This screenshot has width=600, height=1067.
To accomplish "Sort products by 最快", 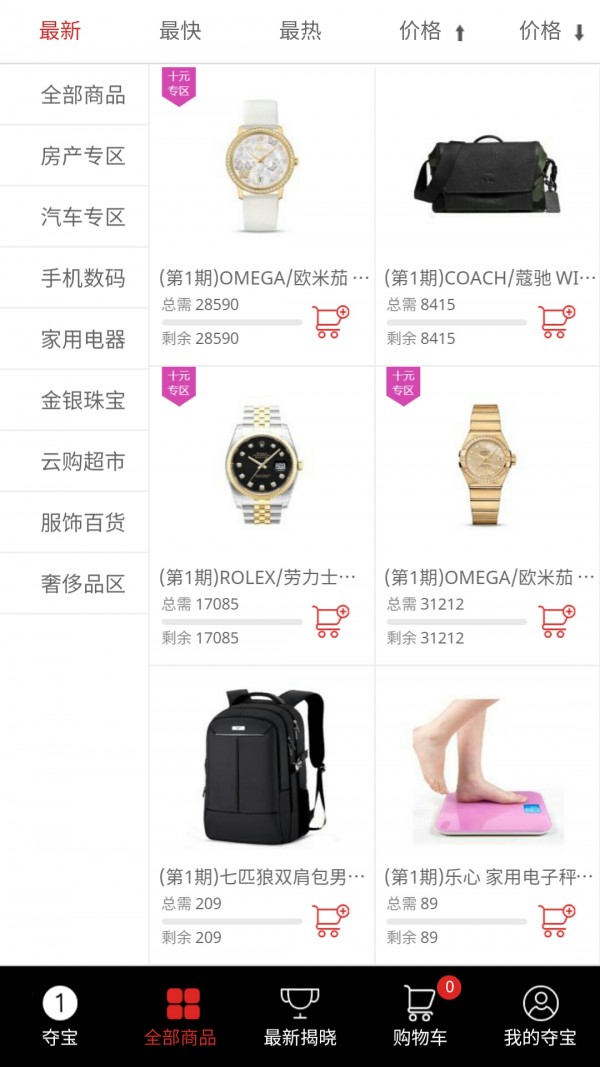I will click(180, 31).
